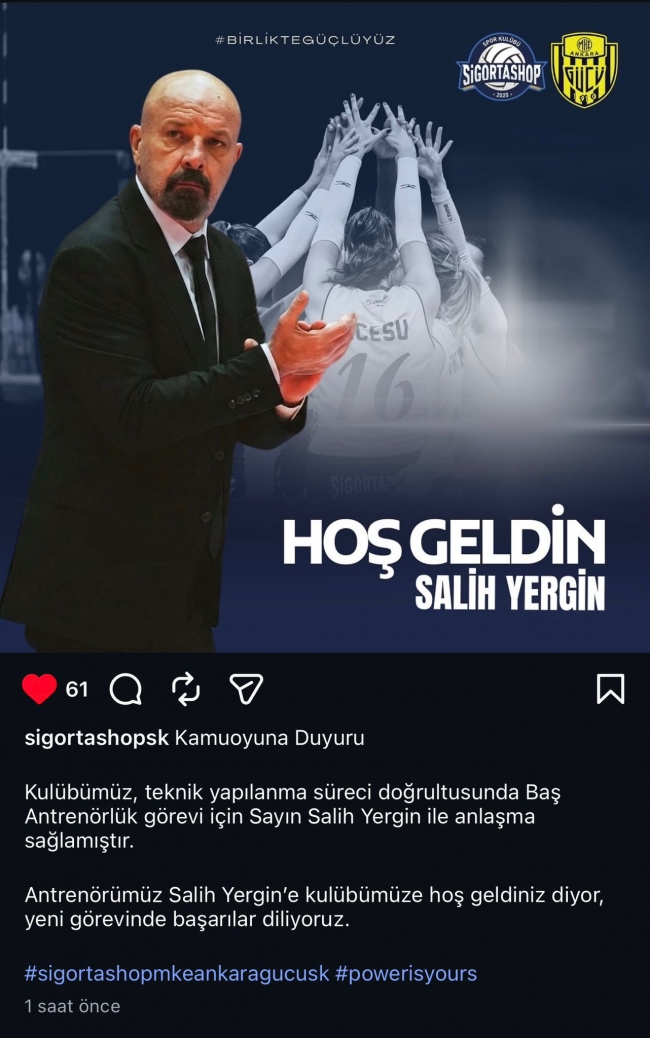Screen dimensions: 650x1038
Task: Open comments with the speech bubble icon
Action: point(125,689)
